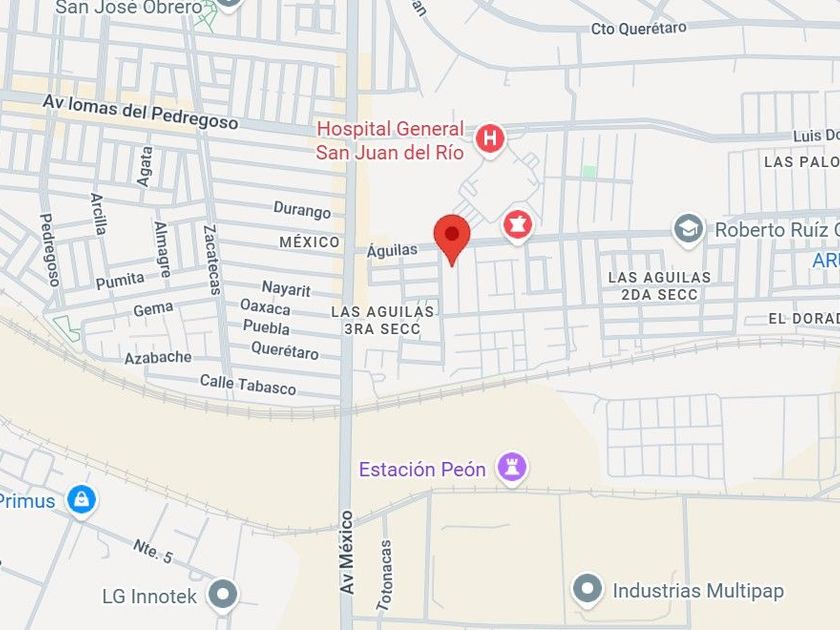Open the Estación Peón place marker
840x630 pixels.
512,468
